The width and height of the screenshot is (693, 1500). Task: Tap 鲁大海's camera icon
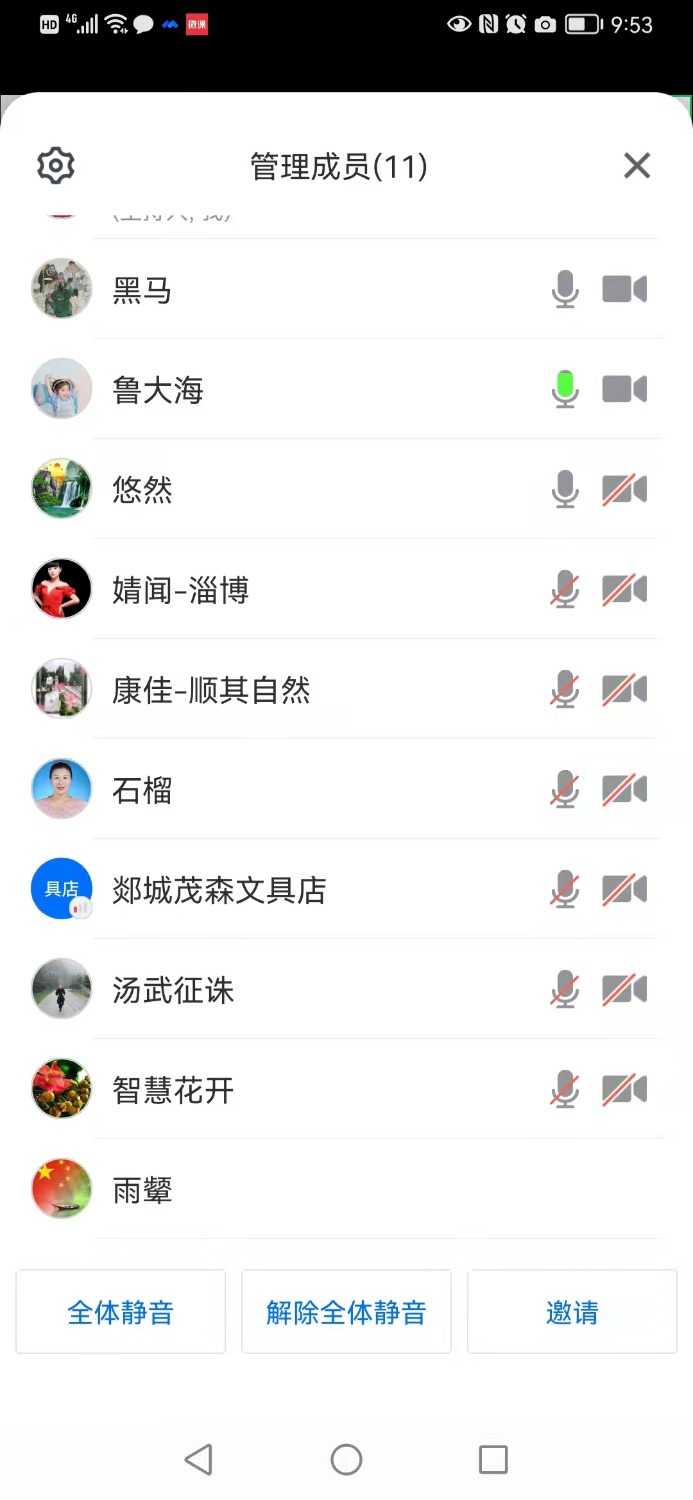point(624,389)
